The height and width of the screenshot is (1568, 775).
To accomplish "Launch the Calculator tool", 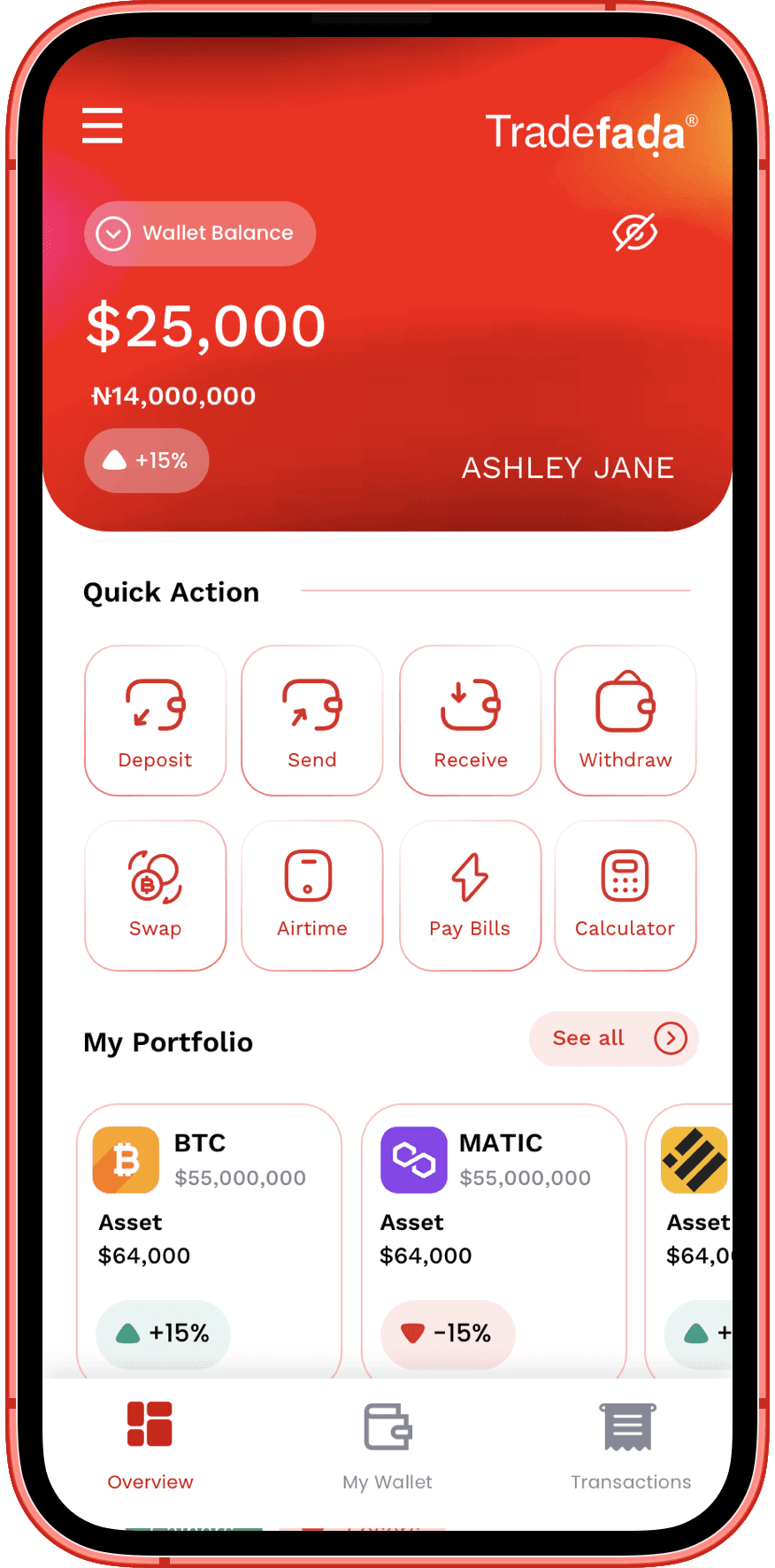I will pos(625,895).
